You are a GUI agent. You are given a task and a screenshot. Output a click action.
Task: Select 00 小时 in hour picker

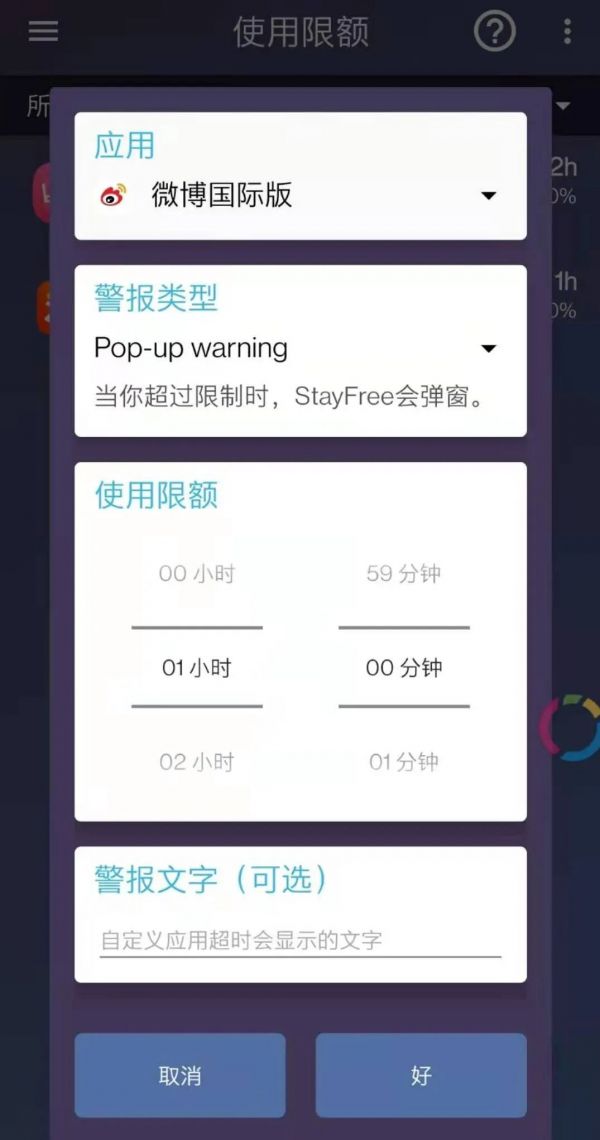pyautogui.click(x=196, y=574)
